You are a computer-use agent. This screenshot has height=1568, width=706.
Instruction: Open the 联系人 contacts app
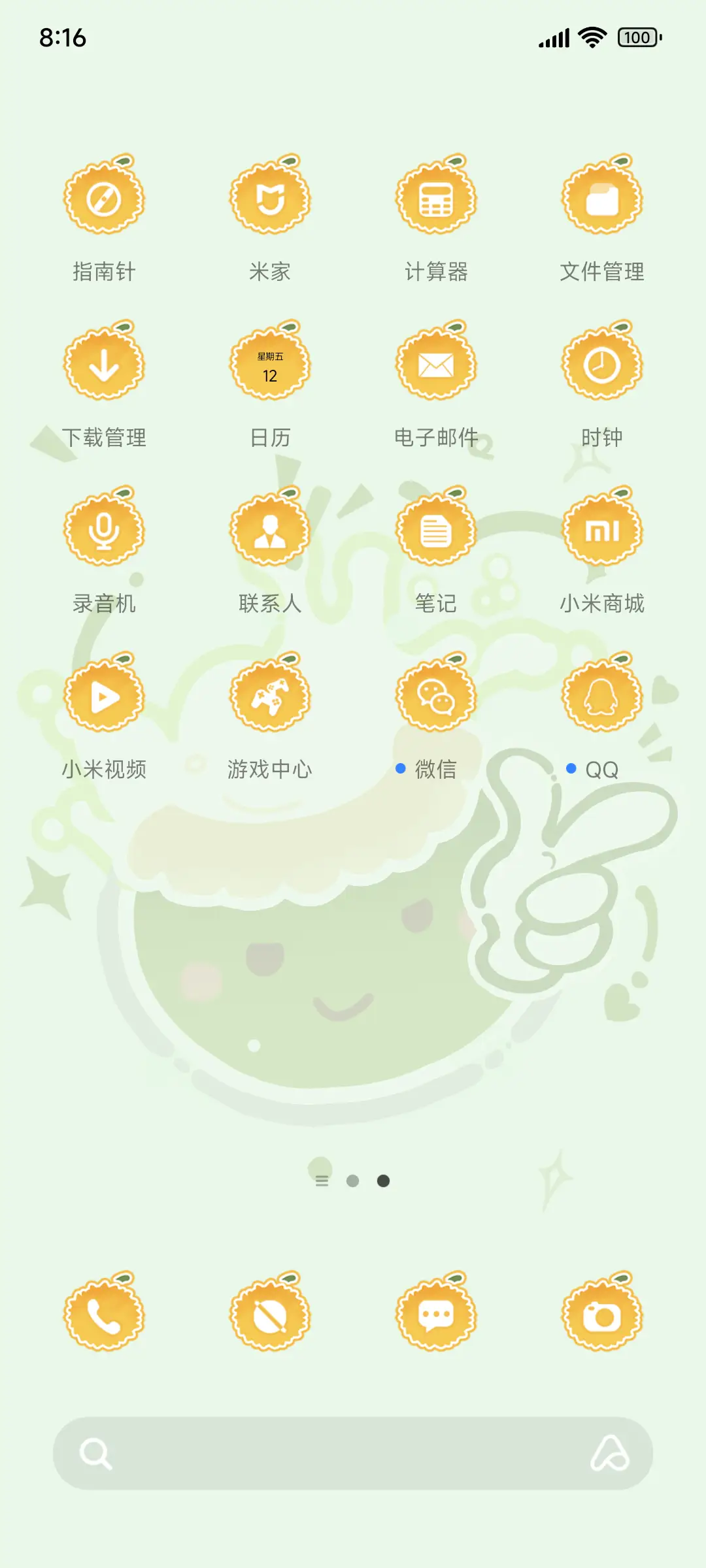(270, 531)
